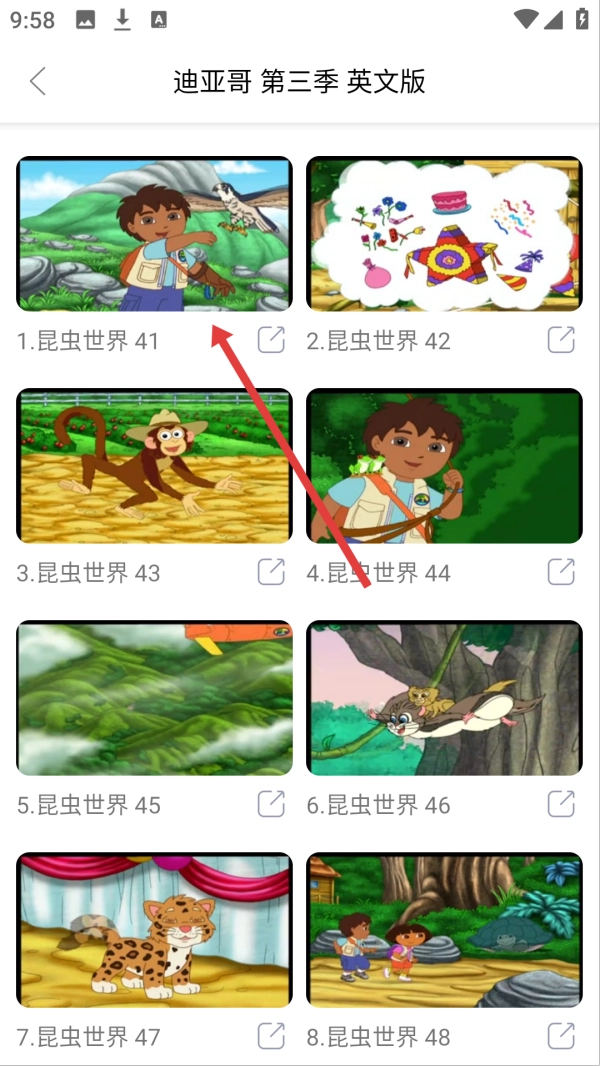
Task: Use the share icon for 8.昆虫世界 48
Action: 561,1036
